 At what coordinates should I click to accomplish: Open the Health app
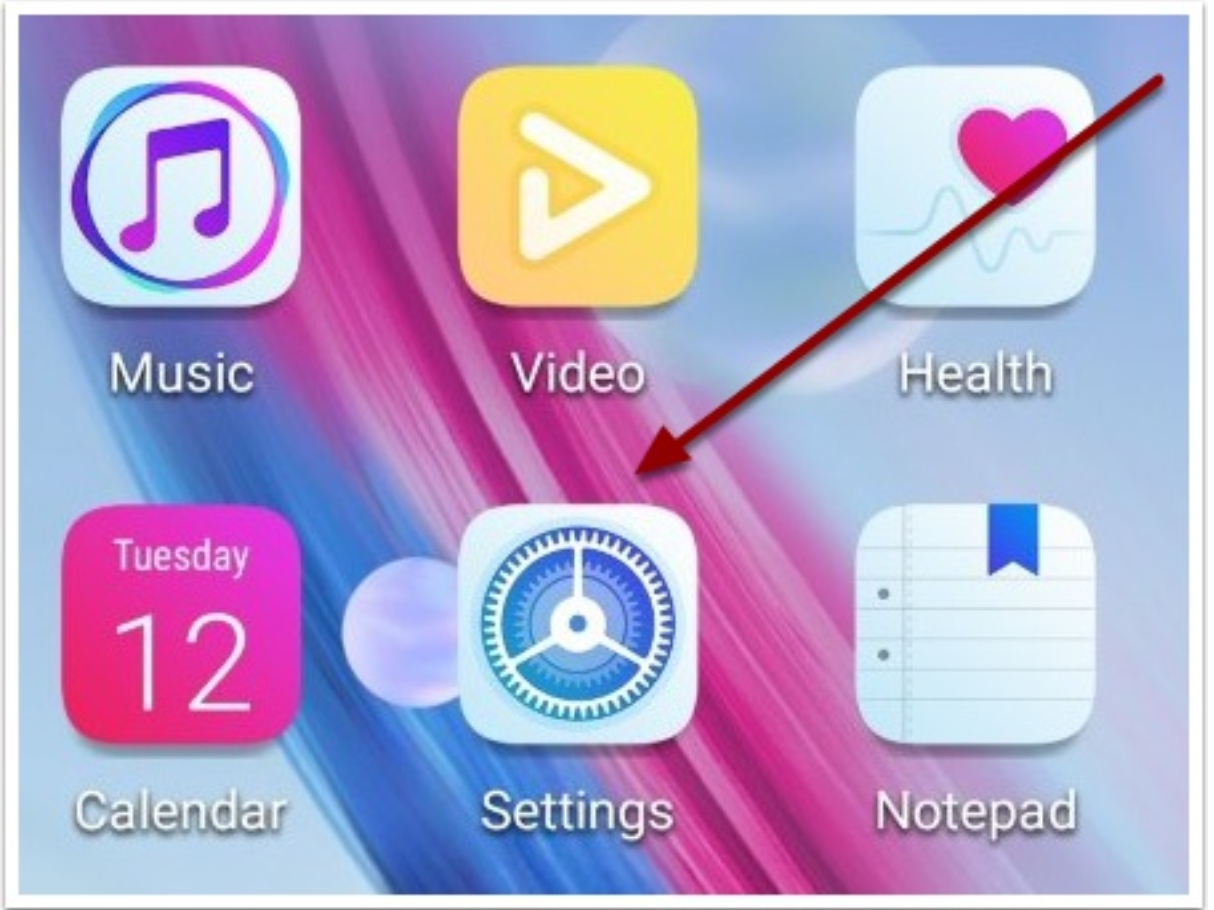tap(975, 186)
